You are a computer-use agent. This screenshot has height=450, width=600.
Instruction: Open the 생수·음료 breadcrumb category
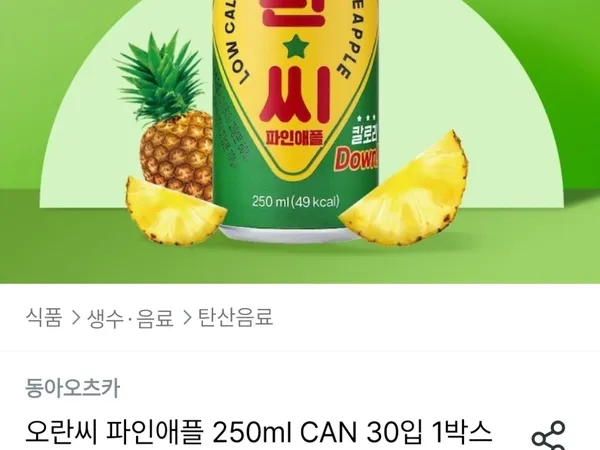click(x=129, y=318)
